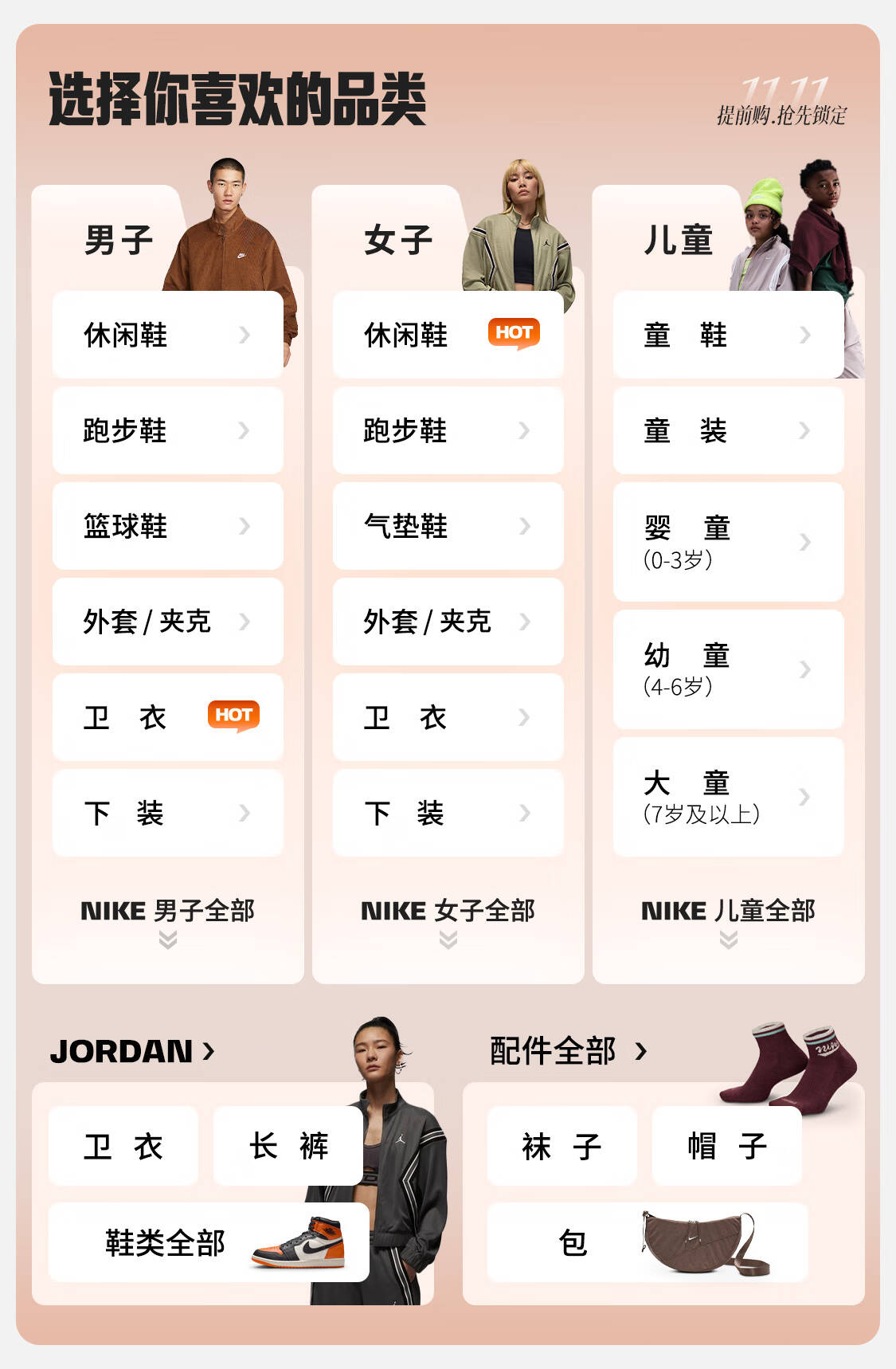The image size is (896, 1369).
Task: View NIKE 儿童全部
Action: (x=729, y=919)
